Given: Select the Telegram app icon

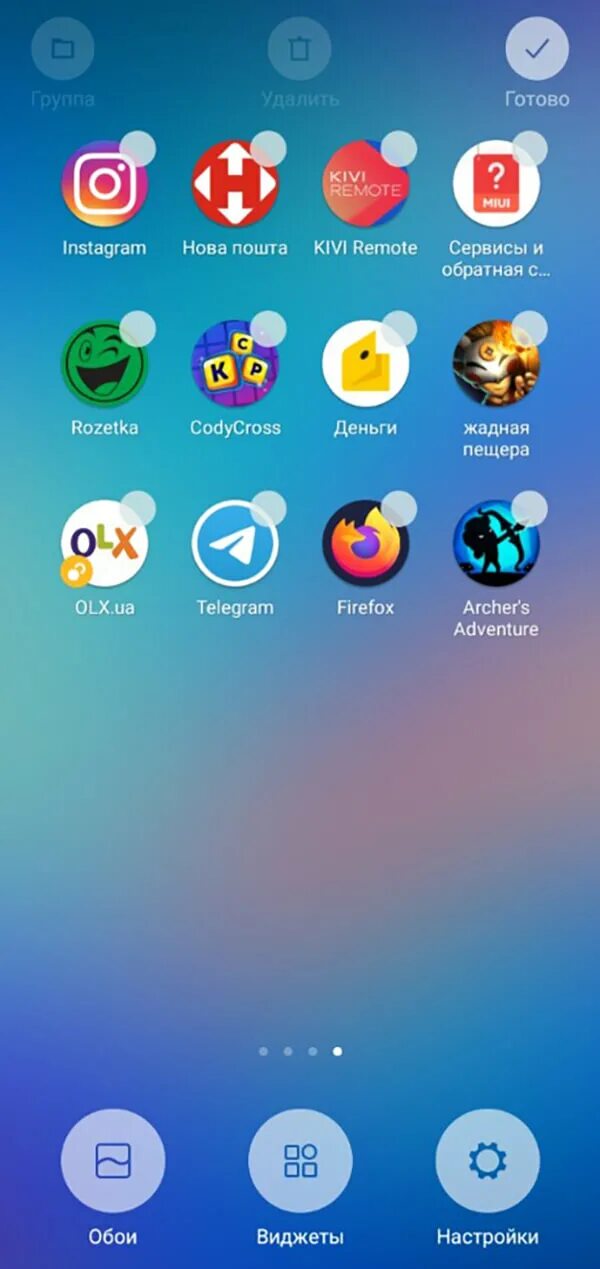Looking at the screenshot, I should pos(235,544).
